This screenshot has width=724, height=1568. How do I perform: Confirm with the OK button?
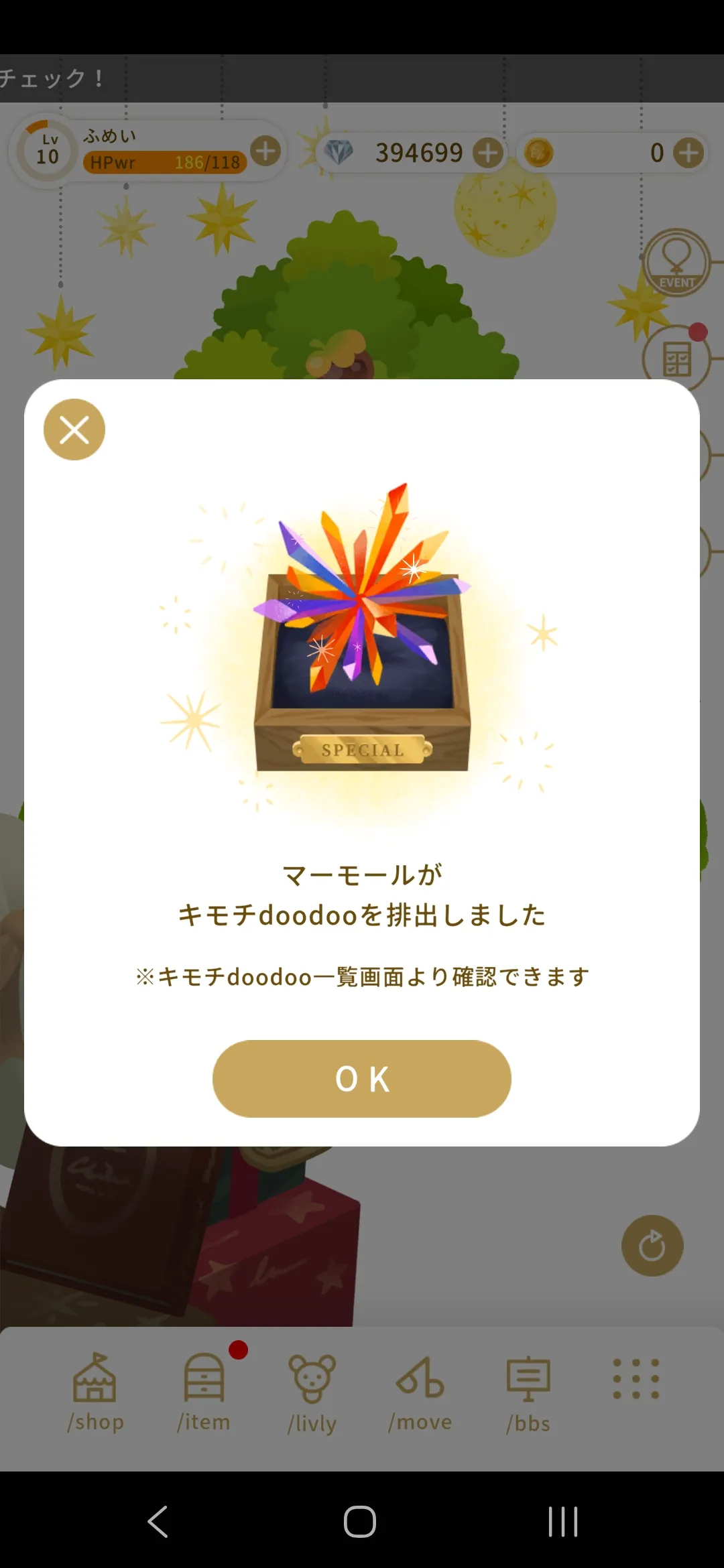[x=362, y=1078]
